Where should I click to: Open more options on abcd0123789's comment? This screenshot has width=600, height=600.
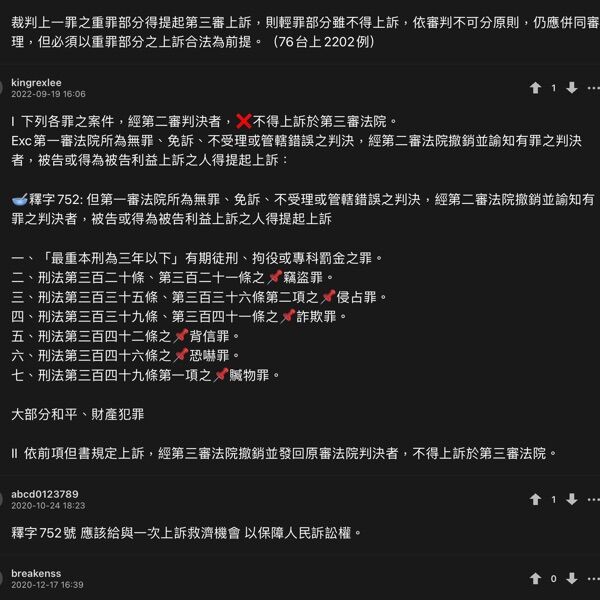tap(589, 499)
